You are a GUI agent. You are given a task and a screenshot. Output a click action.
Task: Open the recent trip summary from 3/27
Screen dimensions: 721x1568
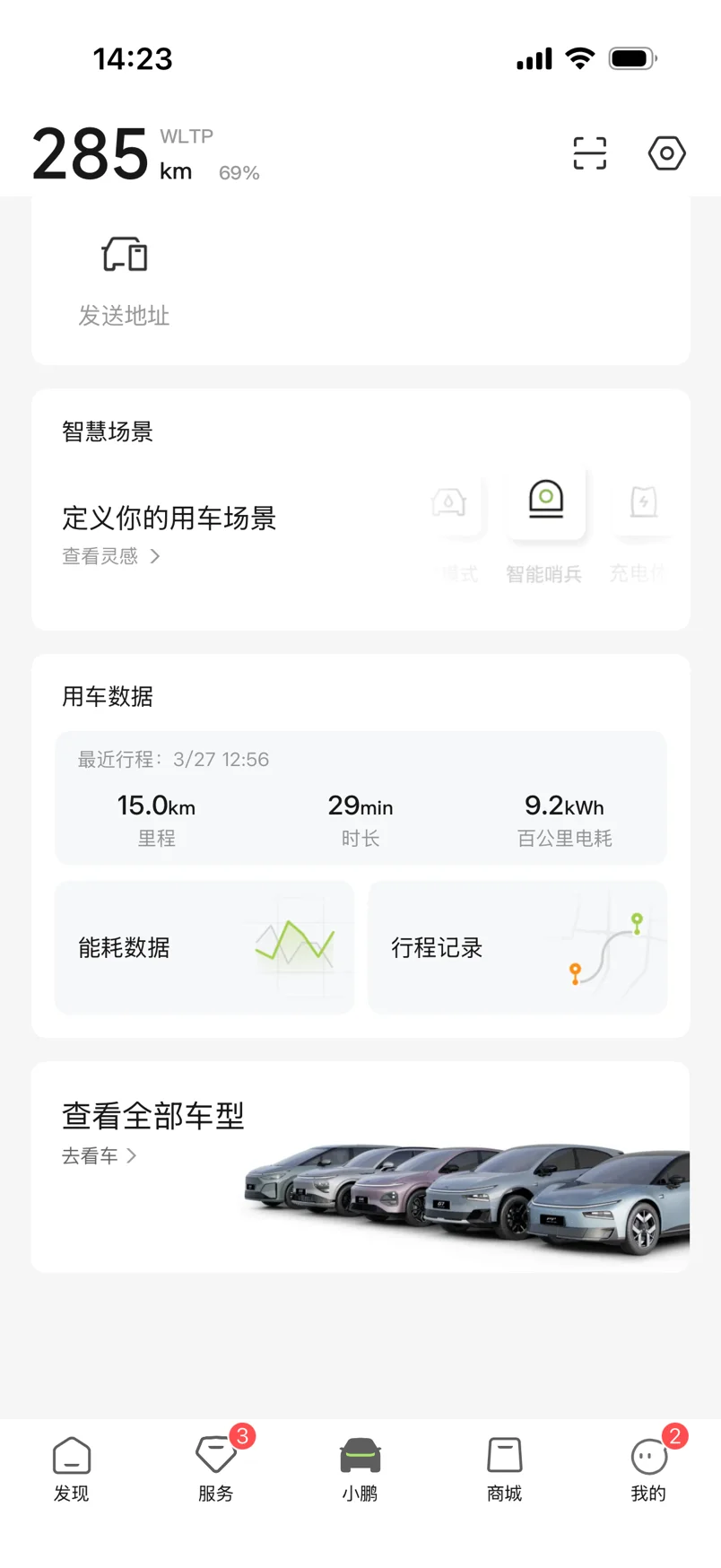tap(360, 798)
